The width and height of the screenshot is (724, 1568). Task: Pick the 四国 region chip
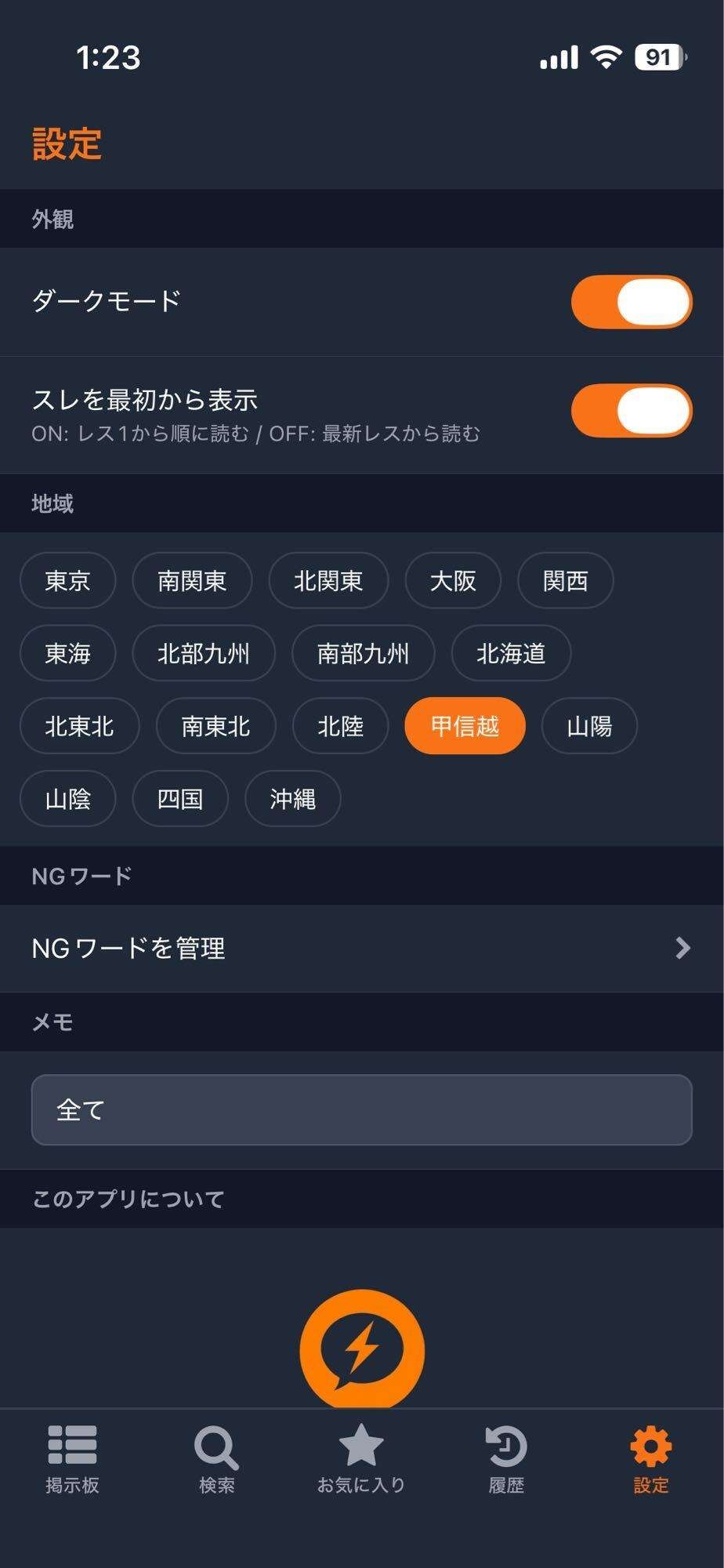180,799
